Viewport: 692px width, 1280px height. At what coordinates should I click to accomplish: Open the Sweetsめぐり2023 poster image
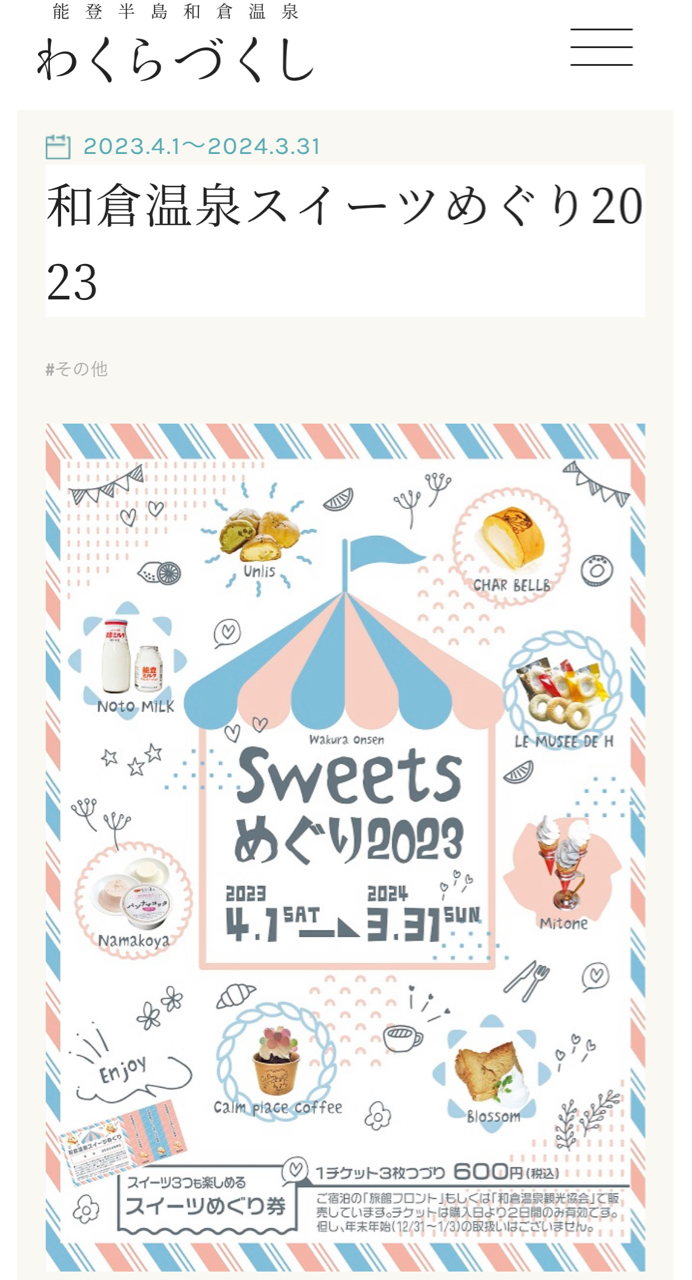[345, 847]
